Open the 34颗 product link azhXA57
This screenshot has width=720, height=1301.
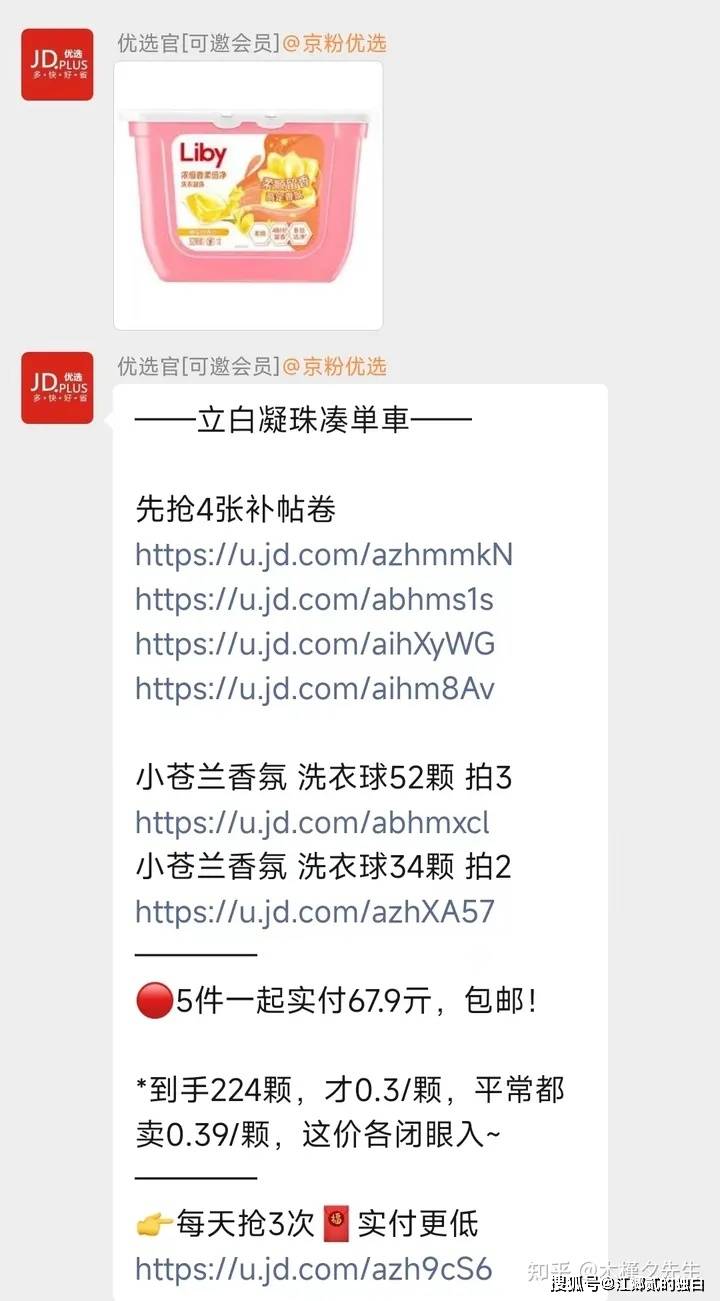pos(314,912)
